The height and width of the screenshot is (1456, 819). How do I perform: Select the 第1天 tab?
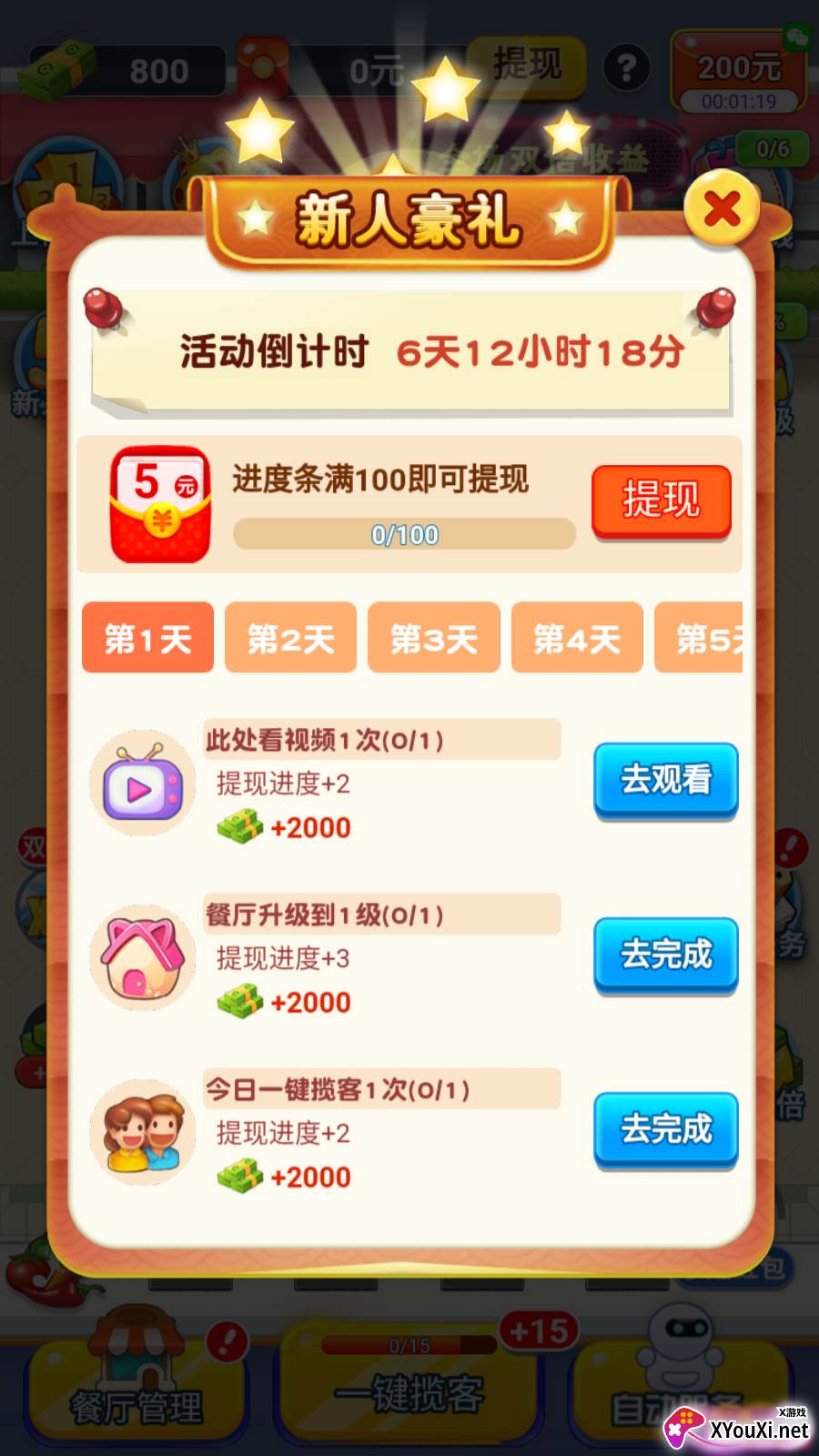click(x=147, y=638)
